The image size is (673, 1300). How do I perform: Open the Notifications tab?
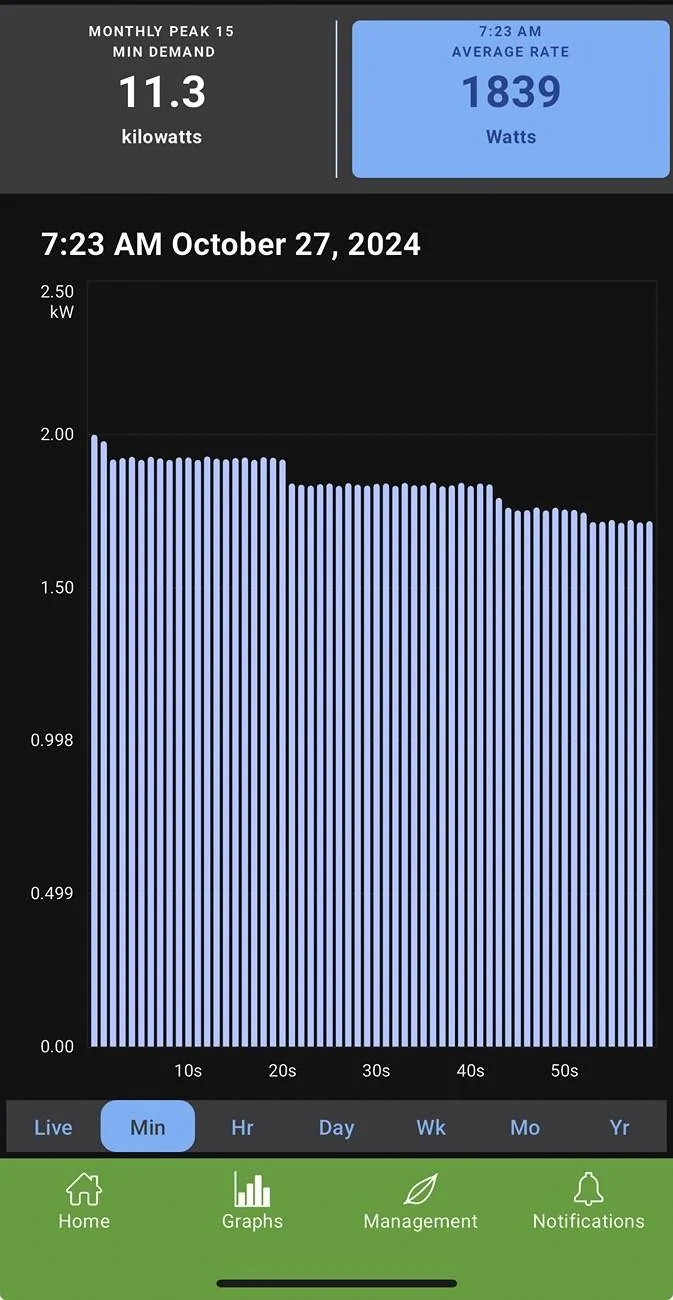(588, 1201)
